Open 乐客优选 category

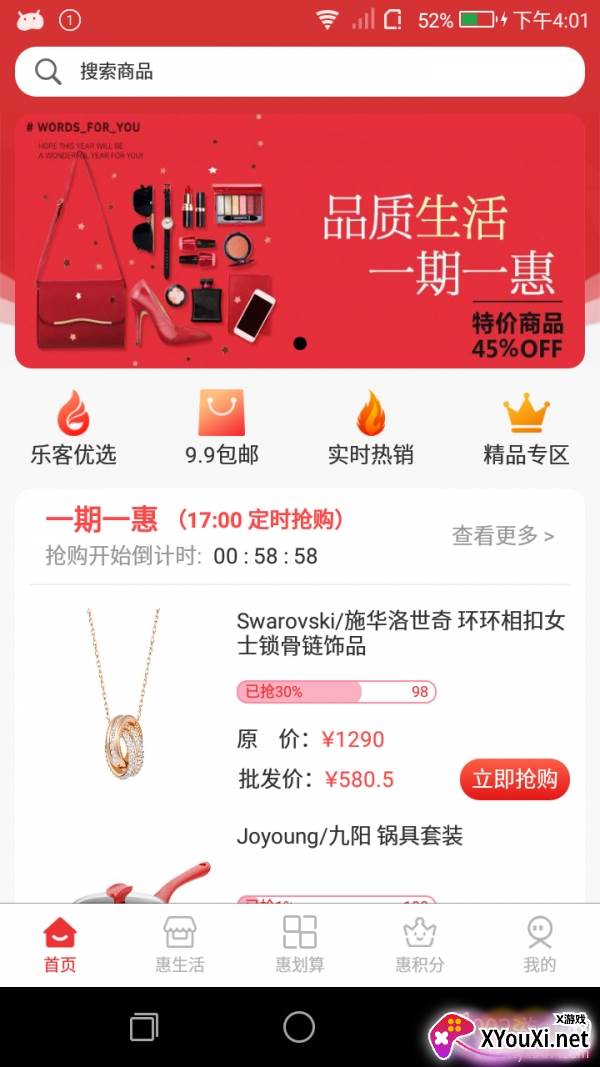73,427
